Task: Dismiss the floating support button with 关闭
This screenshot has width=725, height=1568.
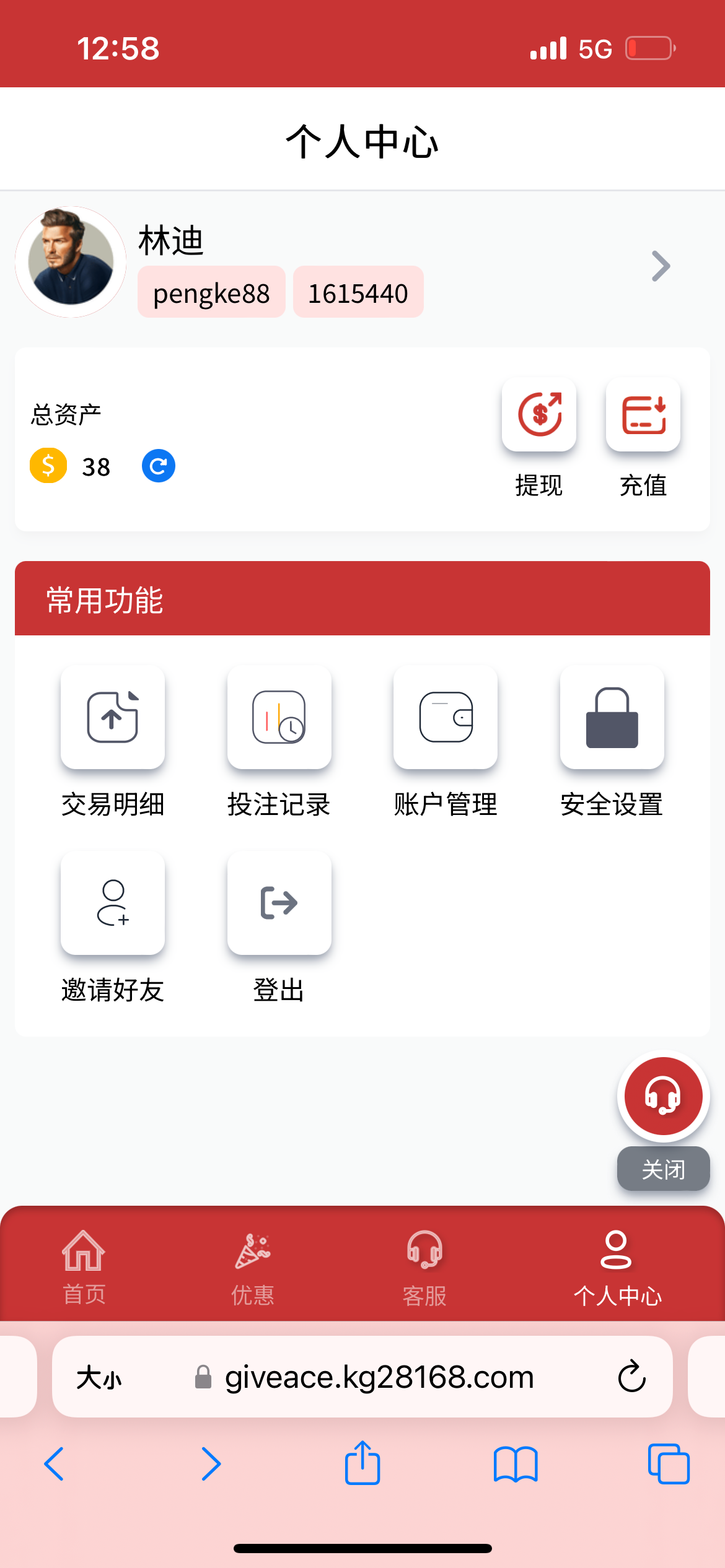Action: pos(663,1169)
